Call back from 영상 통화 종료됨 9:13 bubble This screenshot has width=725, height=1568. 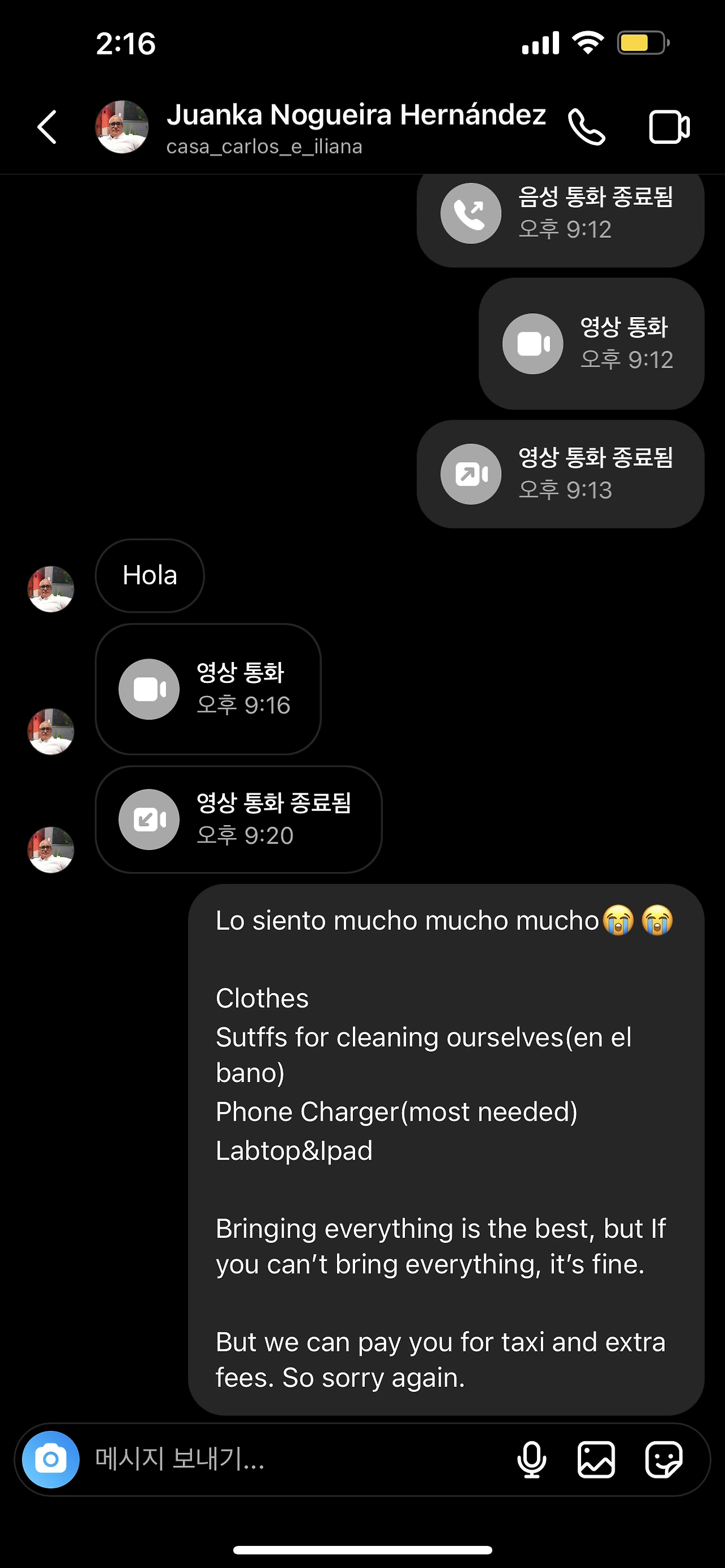coord(560,474)
